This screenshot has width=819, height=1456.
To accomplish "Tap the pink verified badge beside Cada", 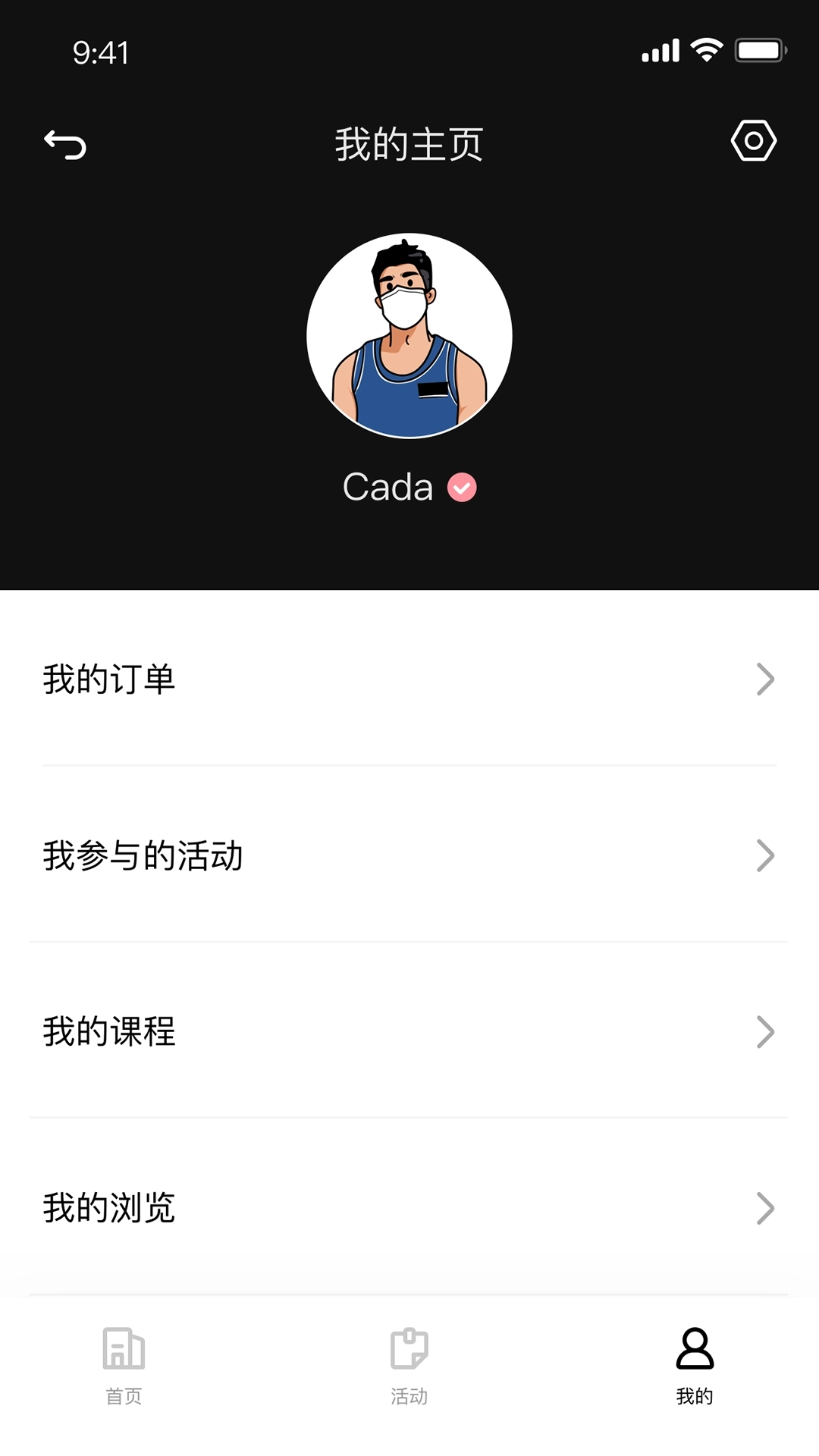I will click(463, 488).
